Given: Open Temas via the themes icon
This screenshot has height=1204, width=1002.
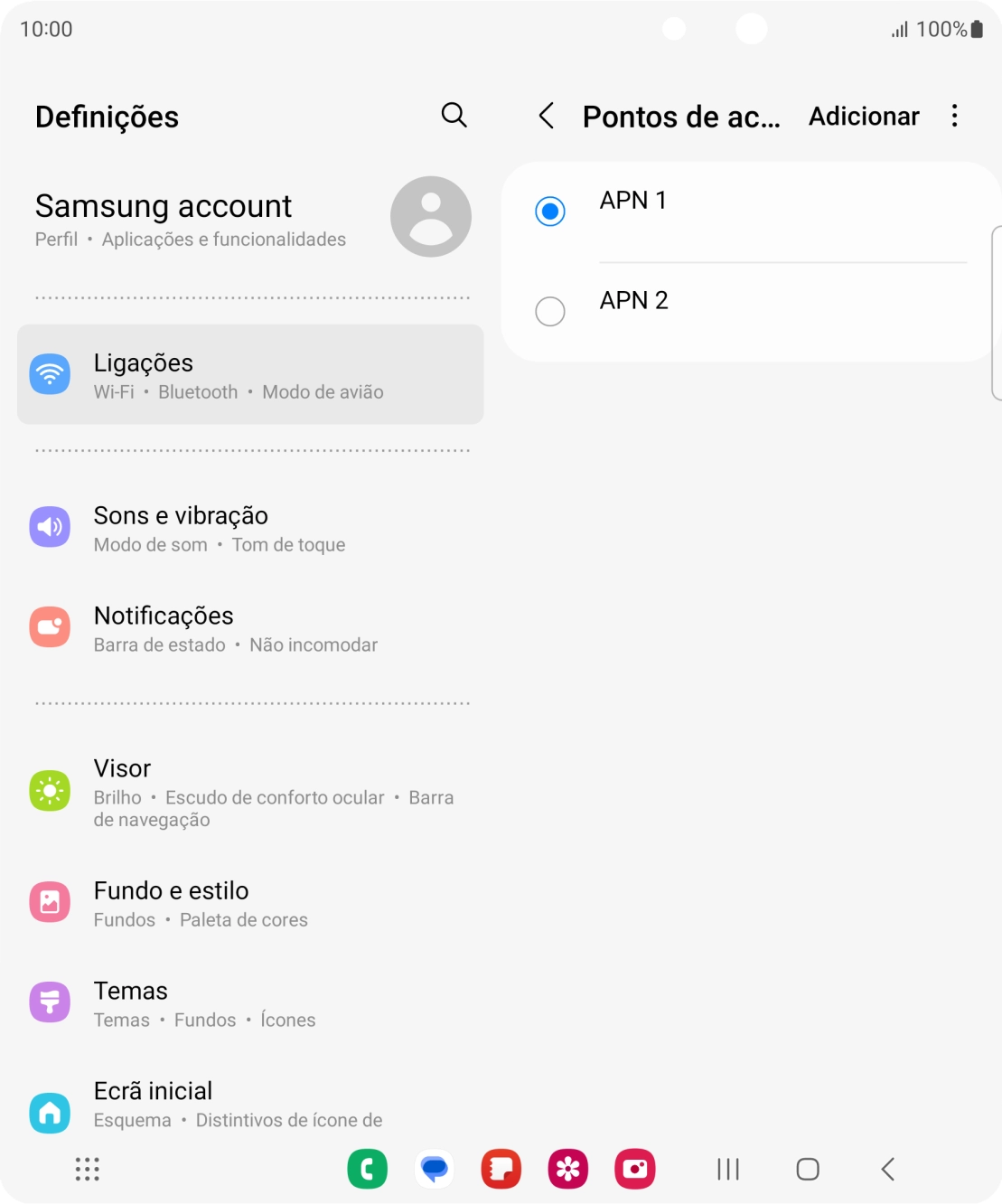Looking at the screenshot, I should [50, 1002].
